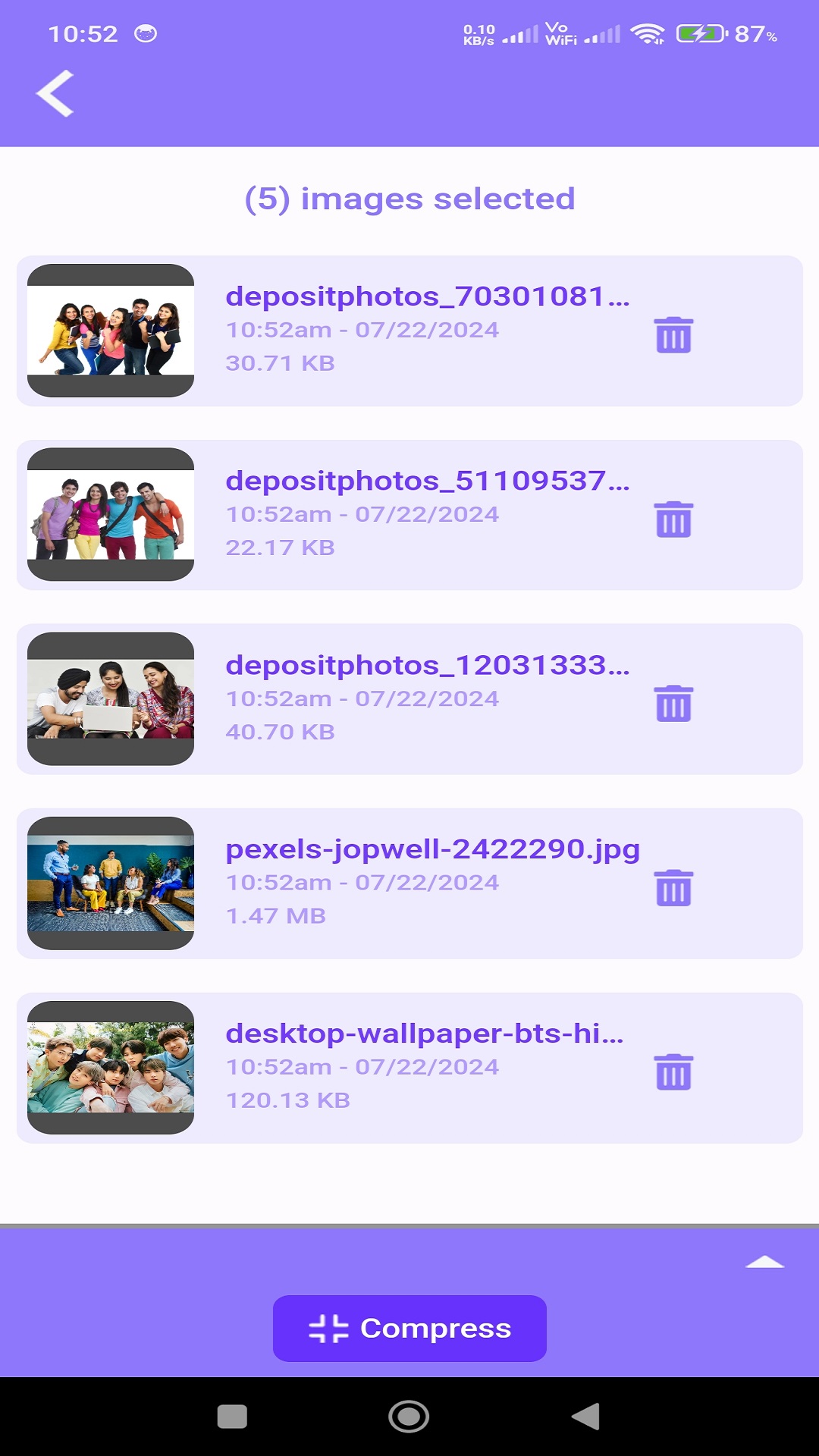Remove depositphotos_51109537 via trash icon
819x1456 pixels.
pyautogui.click(x=673, y=519)
